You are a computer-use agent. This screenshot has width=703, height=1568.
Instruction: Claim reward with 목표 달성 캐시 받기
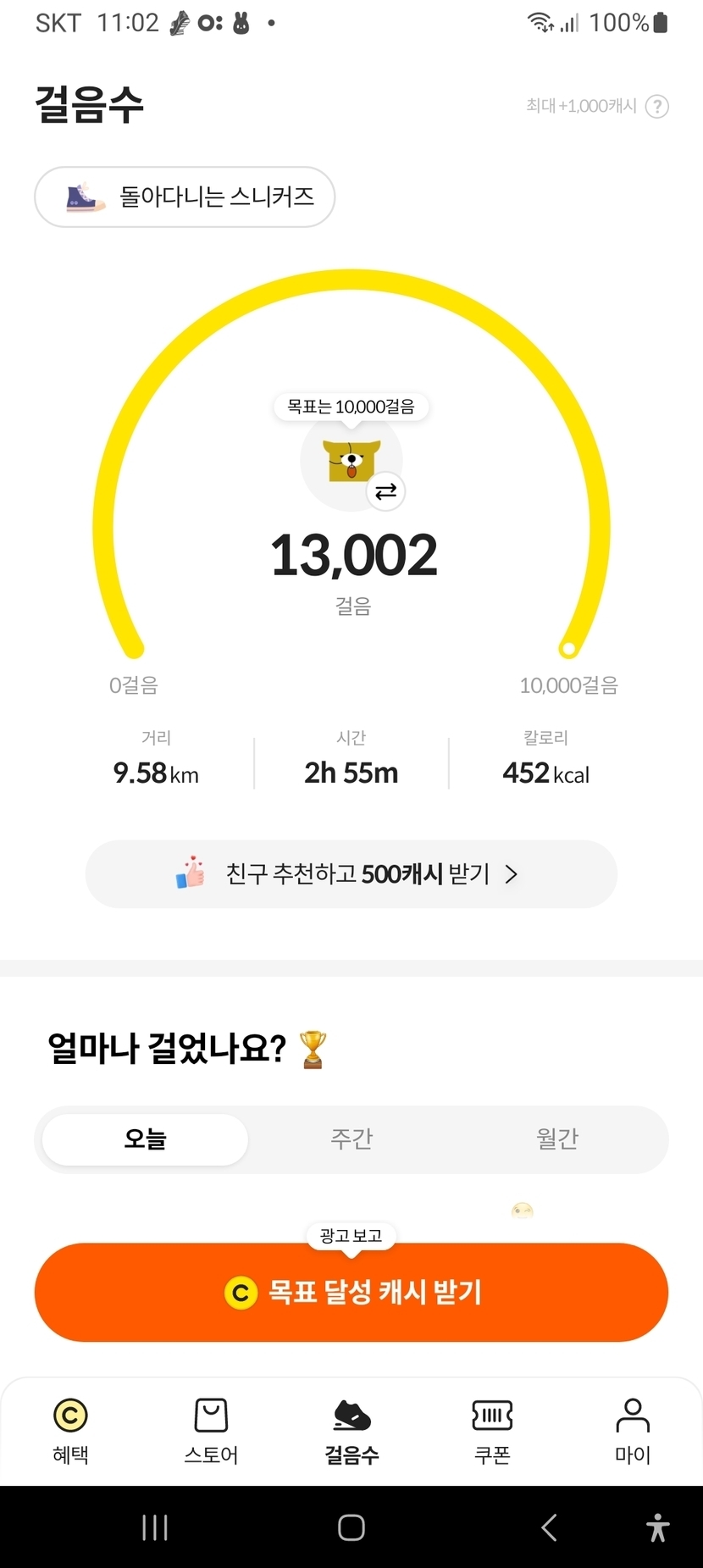click(351, 1293)
